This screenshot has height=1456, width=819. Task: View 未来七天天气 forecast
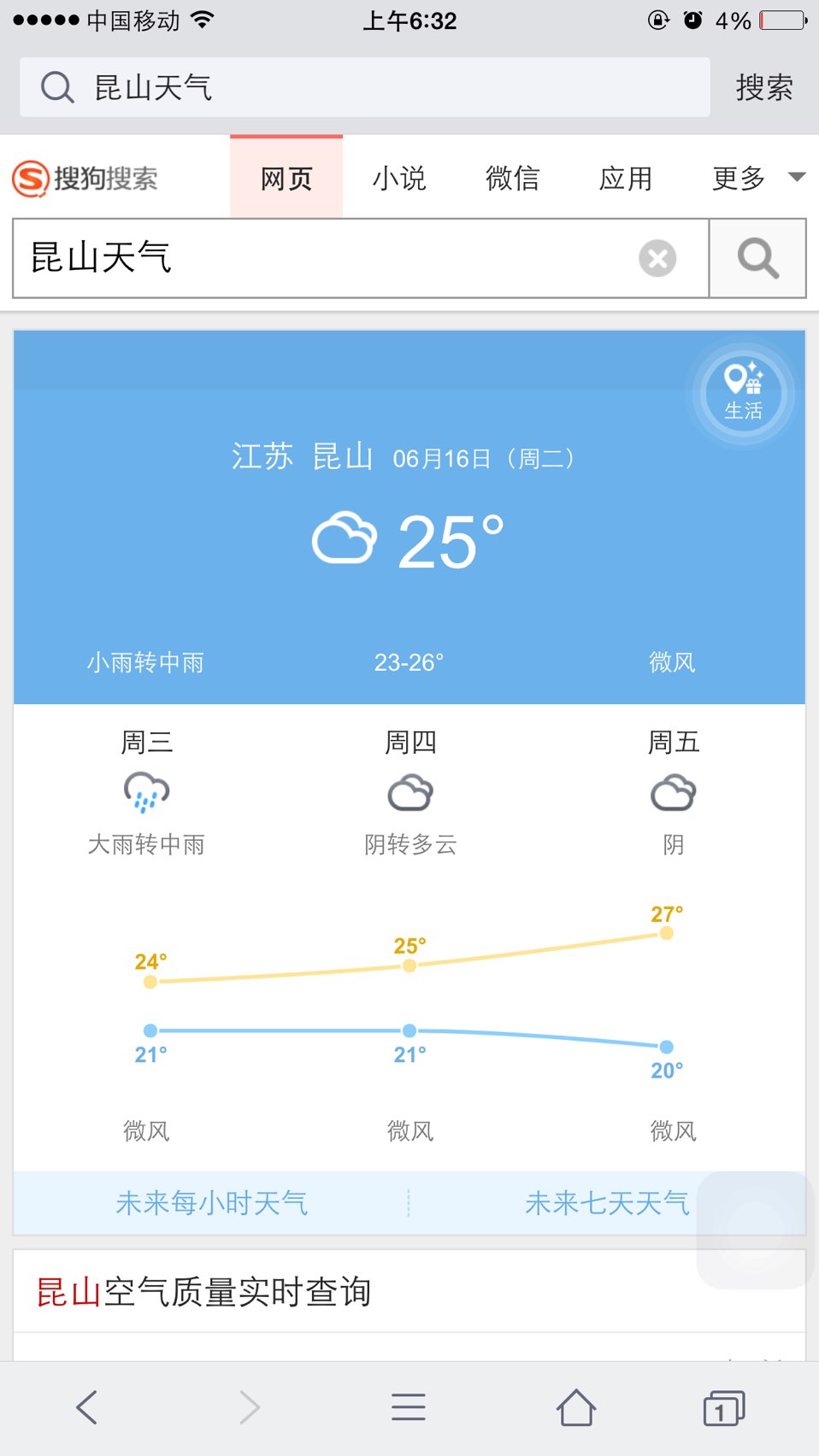click(x=606, y=1203)
